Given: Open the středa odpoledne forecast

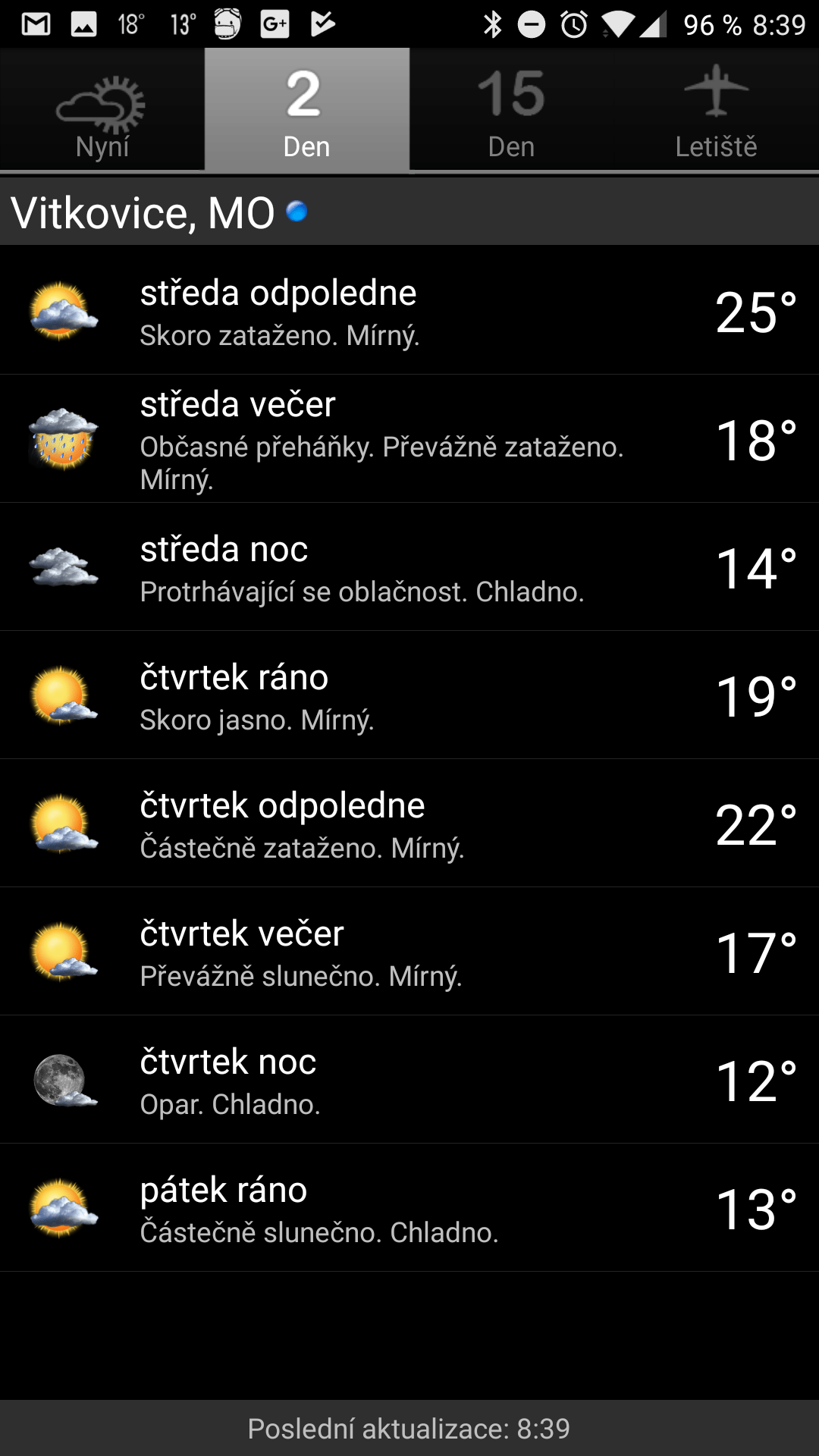Looking at the screenshot, I should click(x=409, y=310).
